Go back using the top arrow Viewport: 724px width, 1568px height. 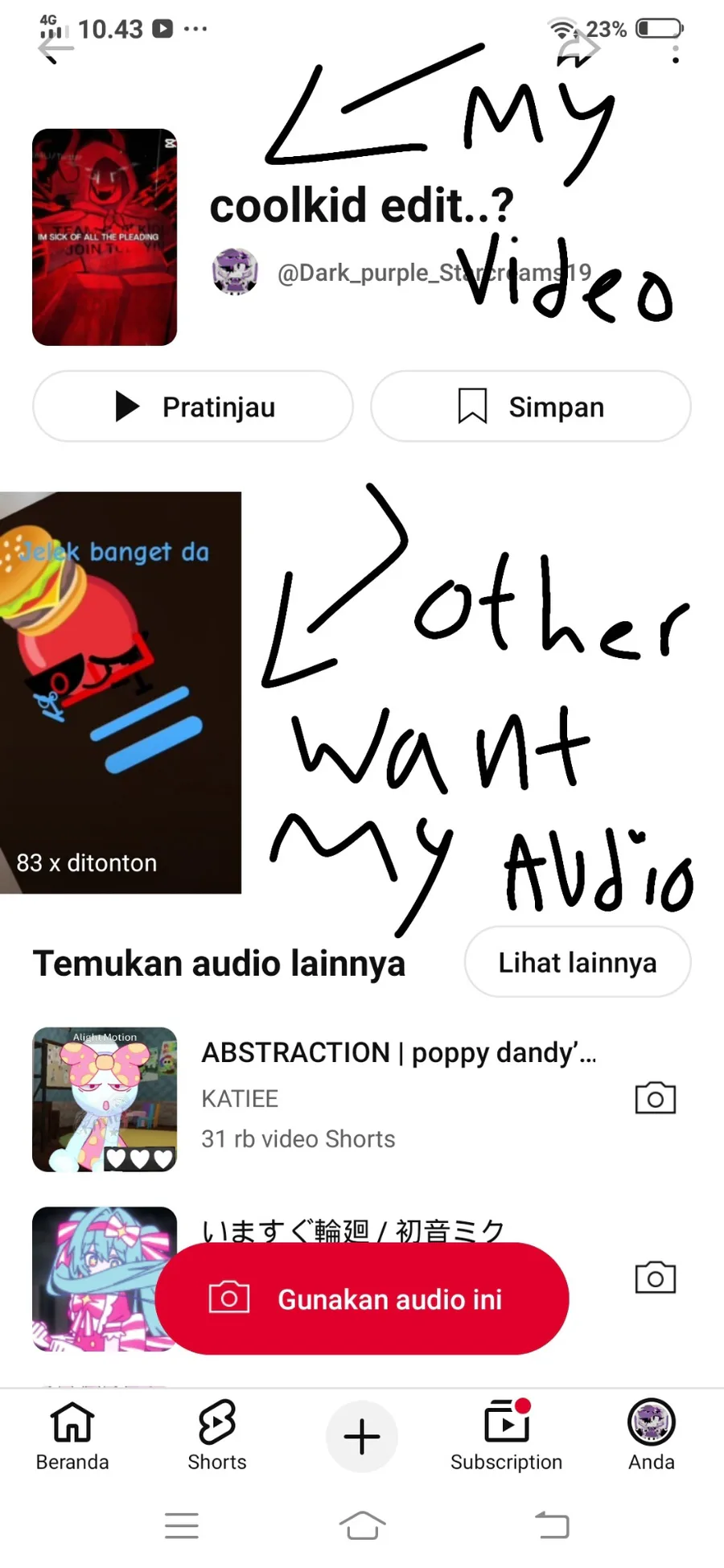click(x=55, y=50)
